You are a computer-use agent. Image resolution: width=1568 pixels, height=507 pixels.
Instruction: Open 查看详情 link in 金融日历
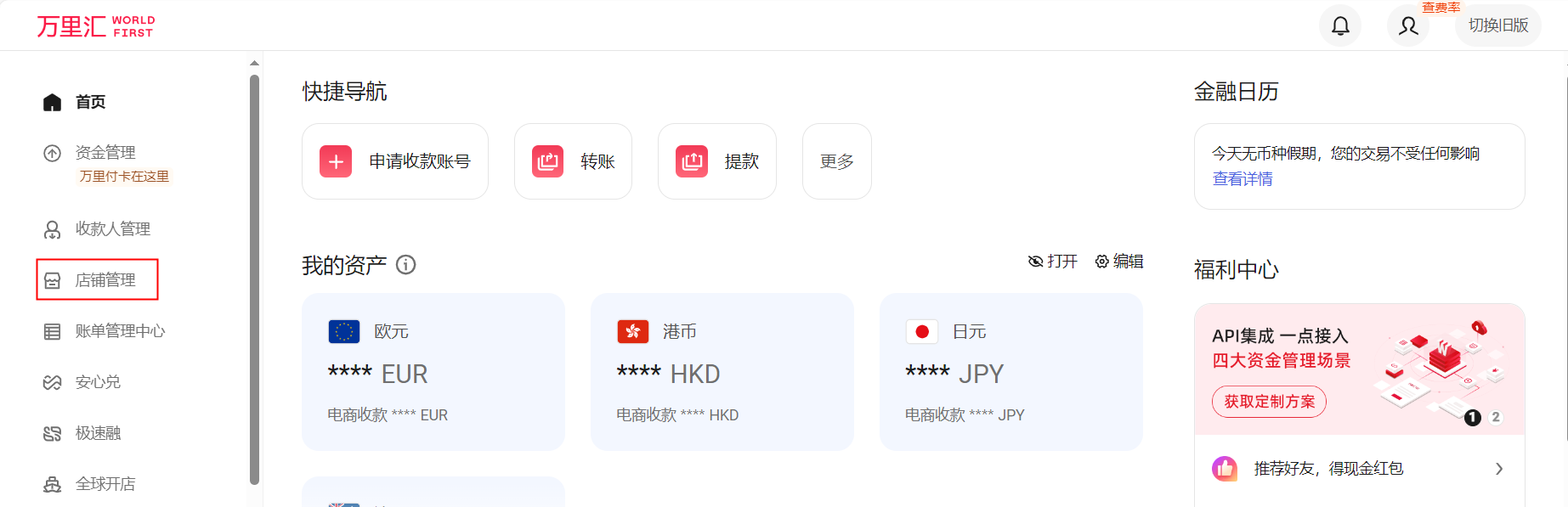pos(1242,179)
